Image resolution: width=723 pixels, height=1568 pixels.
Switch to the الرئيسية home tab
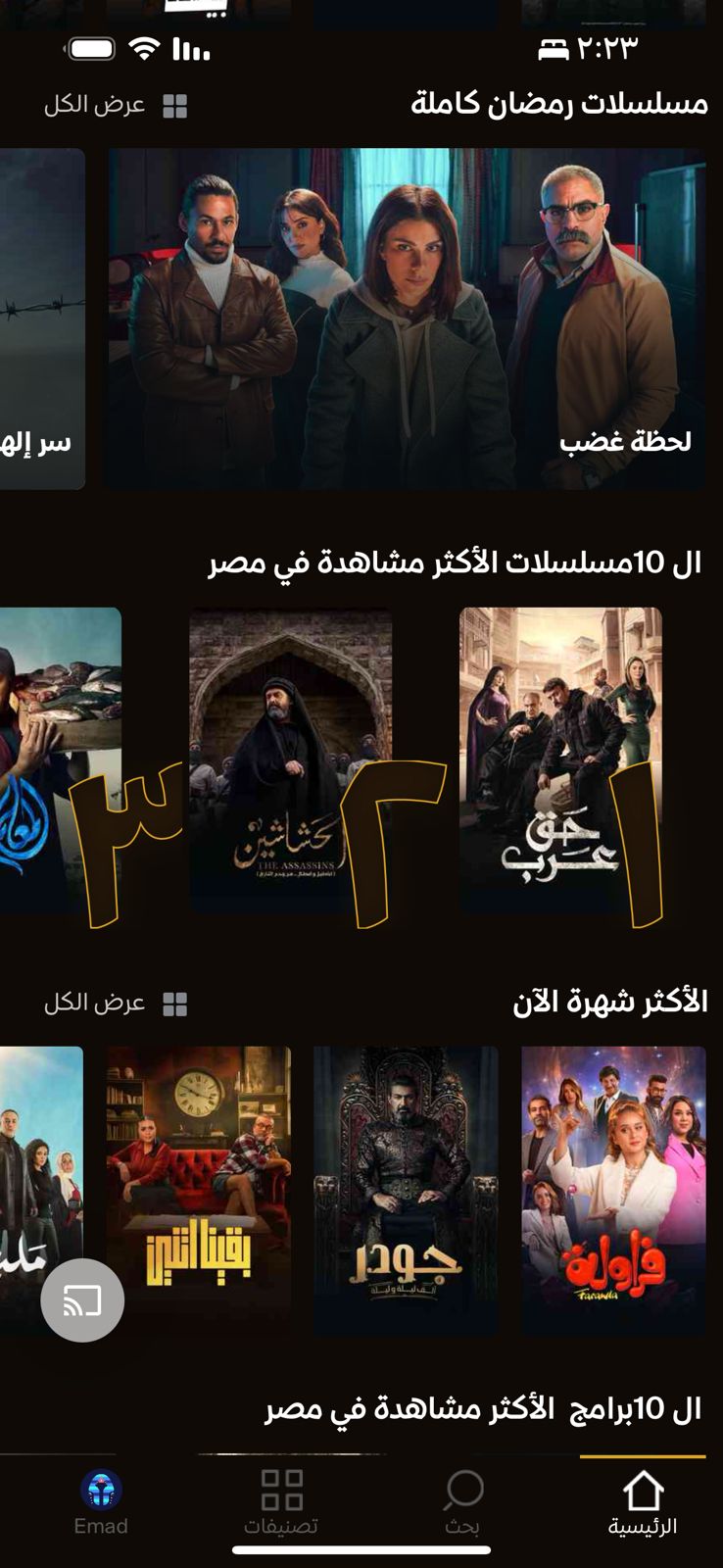pos(643,1504)
